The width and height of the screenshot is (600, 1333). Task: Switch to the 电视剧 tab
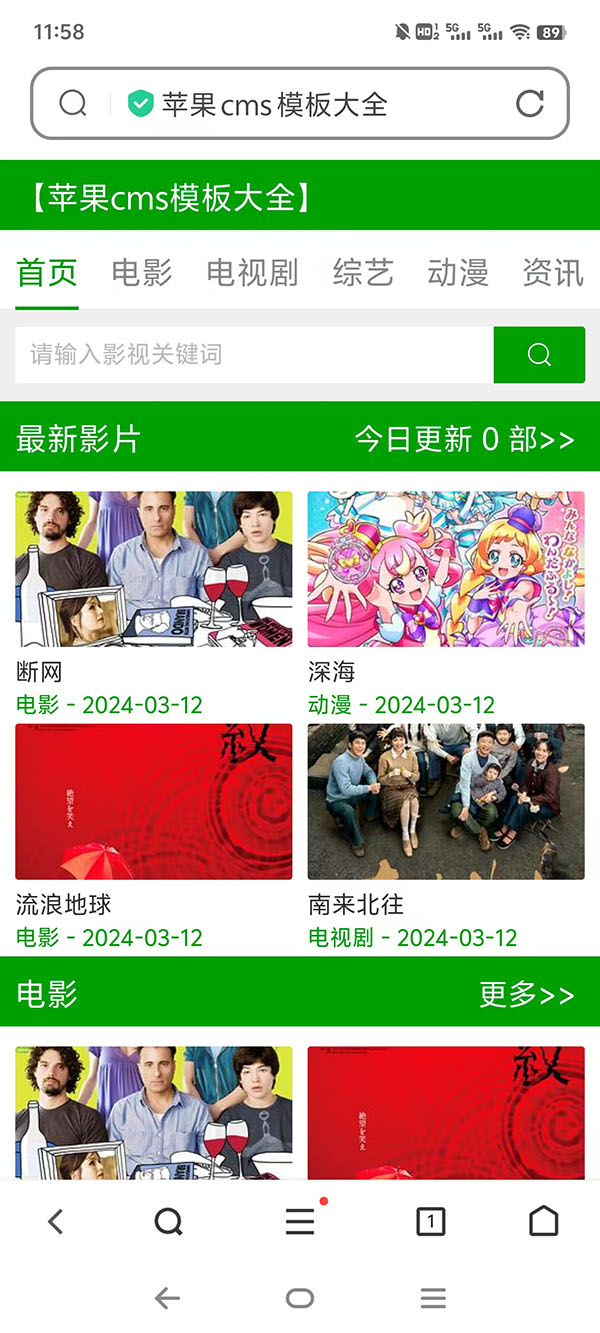tap(252, 272)
